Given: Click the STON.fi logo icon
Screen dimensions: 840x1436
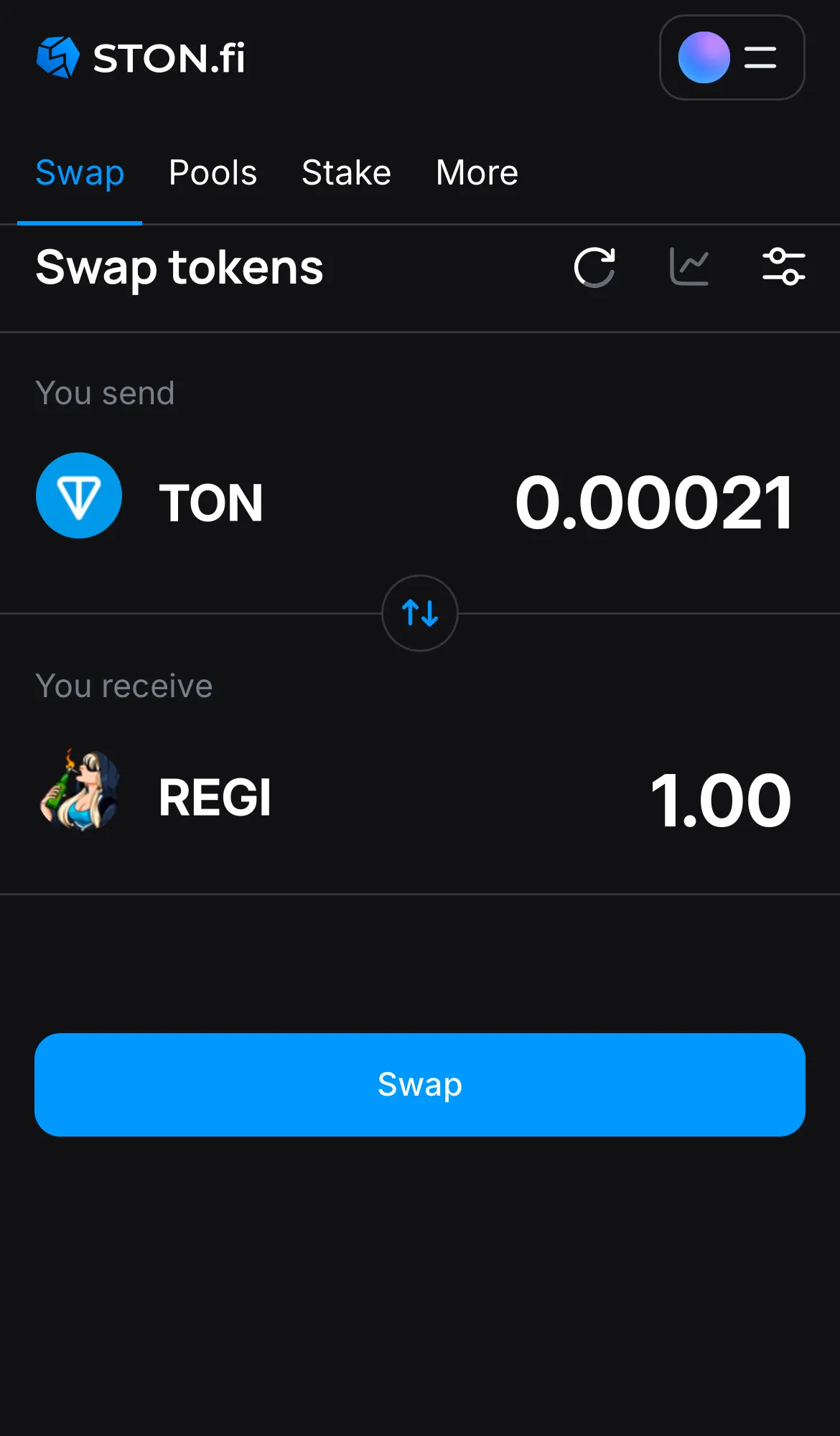Looking at the screenshot, I should click(59, 57).
